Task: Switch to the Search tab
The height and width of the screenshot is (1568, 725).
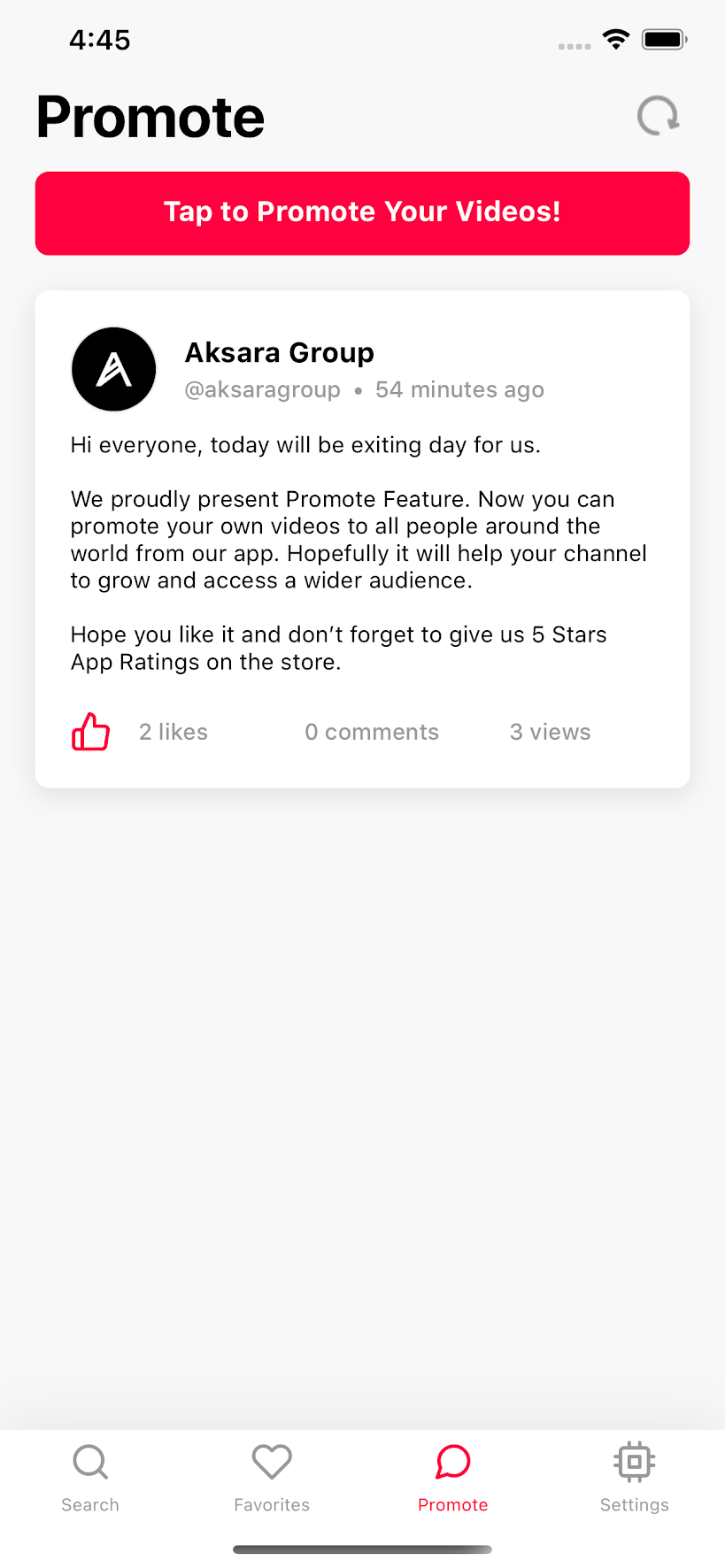Action: point(90,1477)
